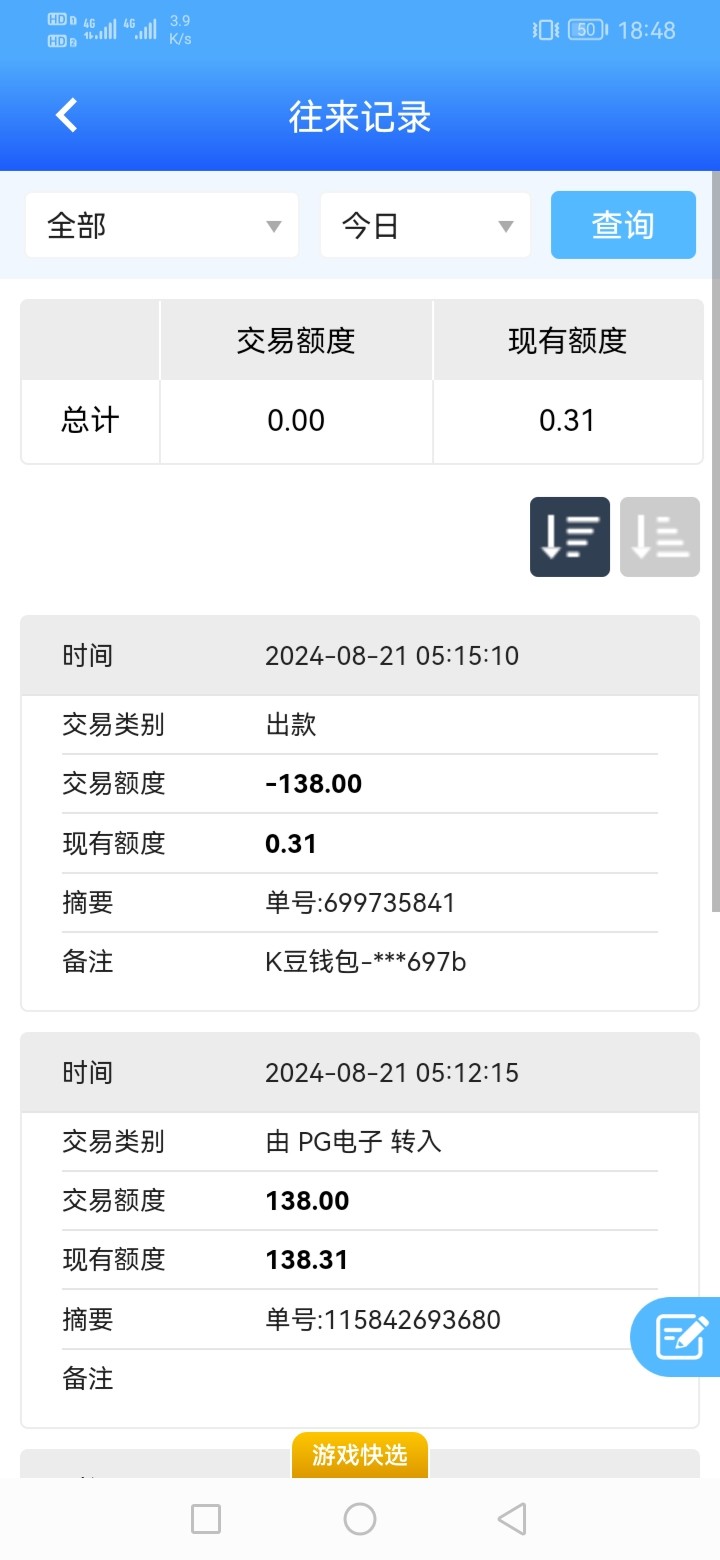Image resolution: width=720 pixels, height=1560 pixels.
Task: Open the 今日 date range dropdown
Action: (425, 226)
